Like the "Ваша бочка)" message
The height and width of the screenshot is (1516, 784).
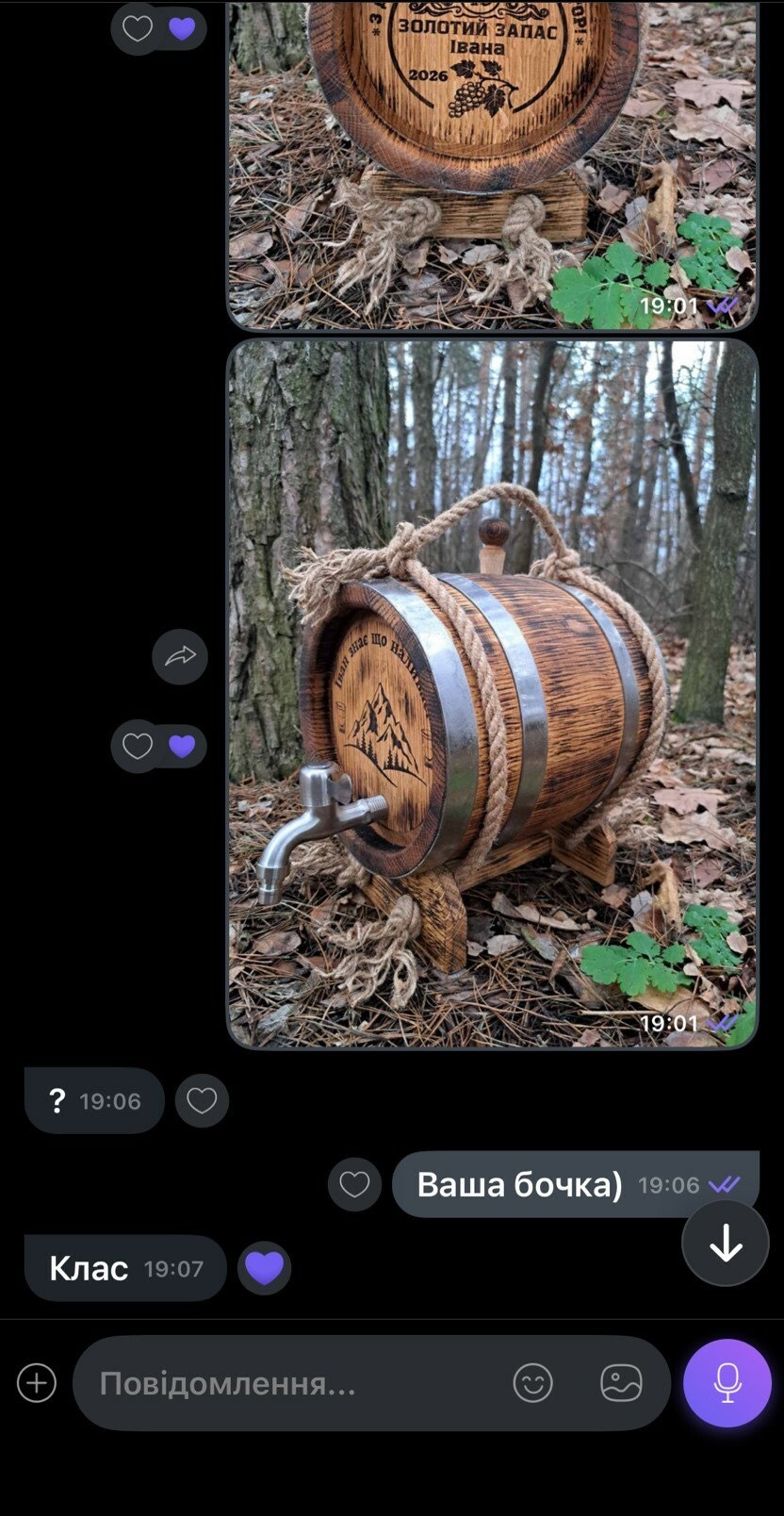coord(354,1184)
